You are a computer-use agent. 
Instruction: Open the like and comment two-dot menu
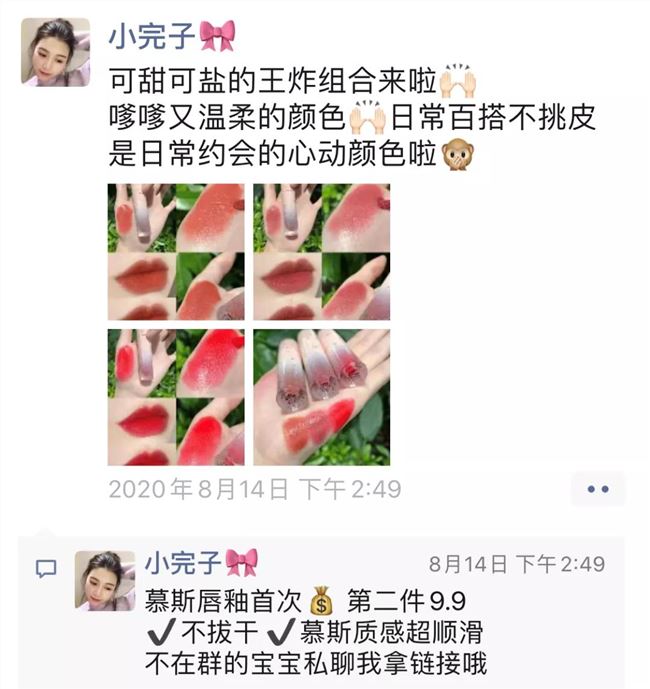click(x=597, y=489)
